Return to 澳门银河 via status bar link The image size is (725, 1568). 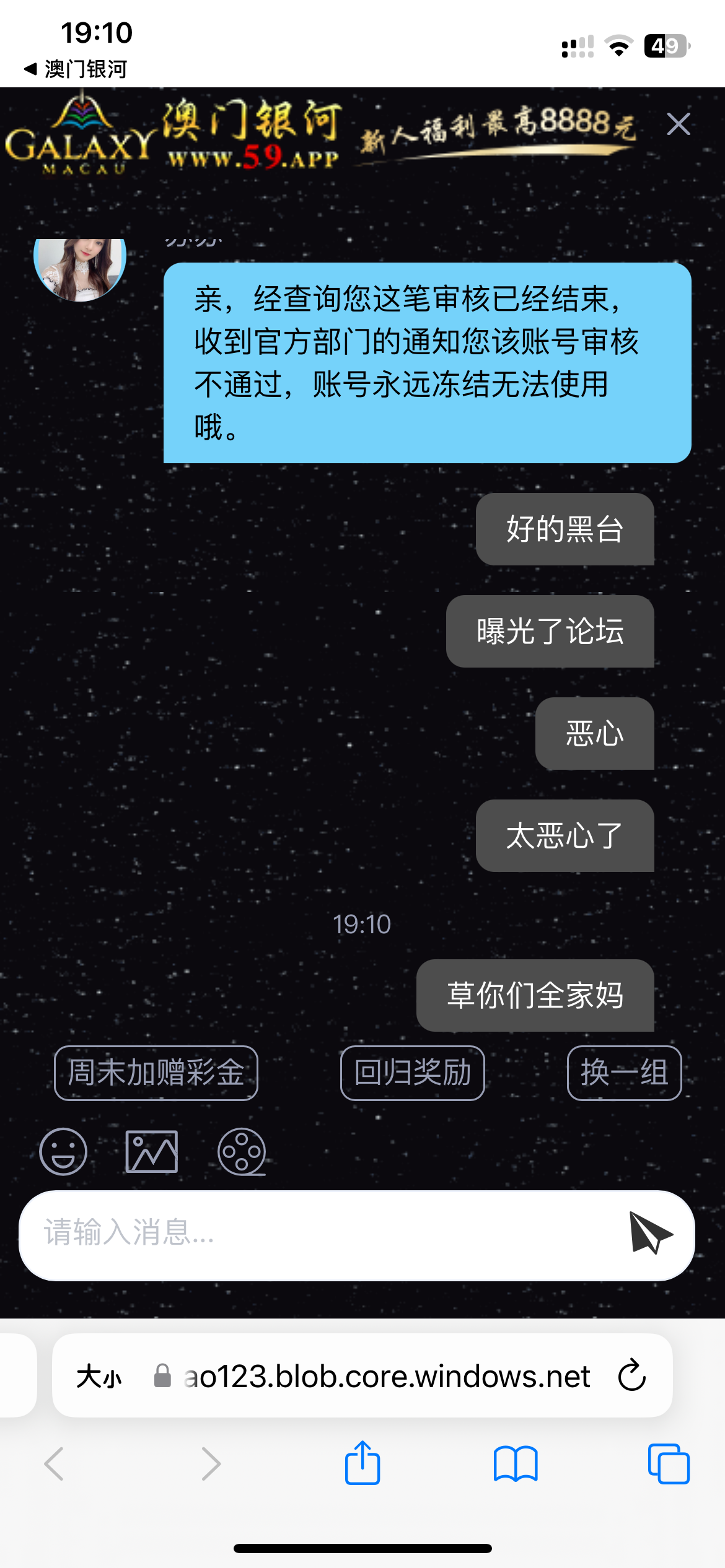tap(74, 70)
